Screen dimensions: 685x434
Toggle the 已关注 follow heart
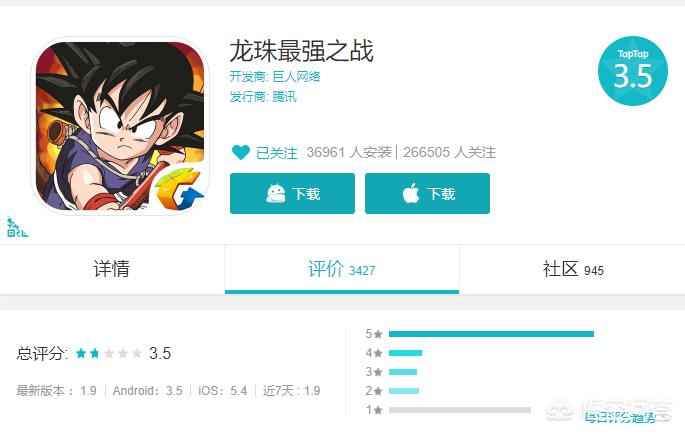241,153
